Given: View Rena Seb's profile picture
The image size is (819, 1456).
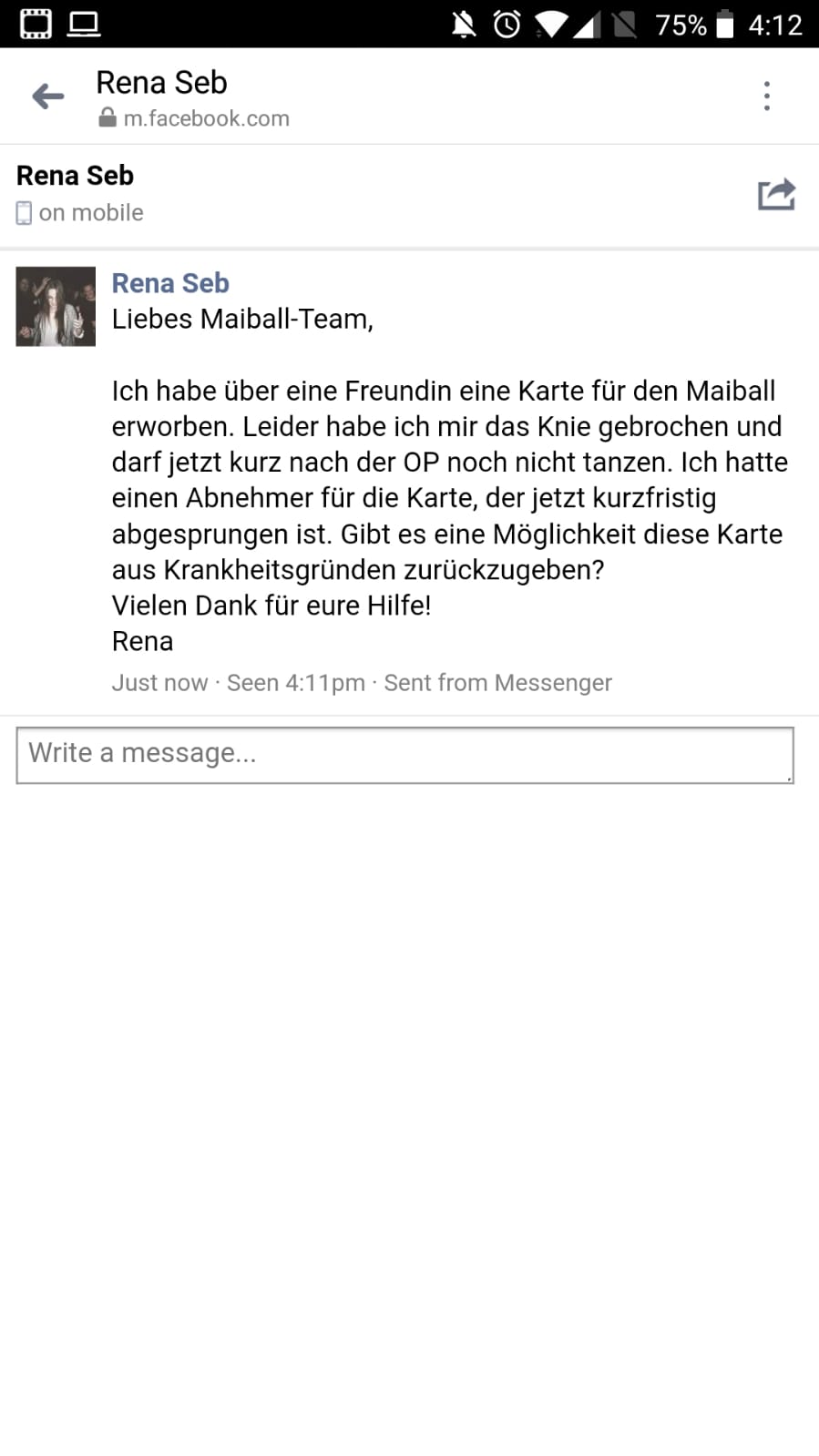Looking at the screenshot, I should 56,306.
